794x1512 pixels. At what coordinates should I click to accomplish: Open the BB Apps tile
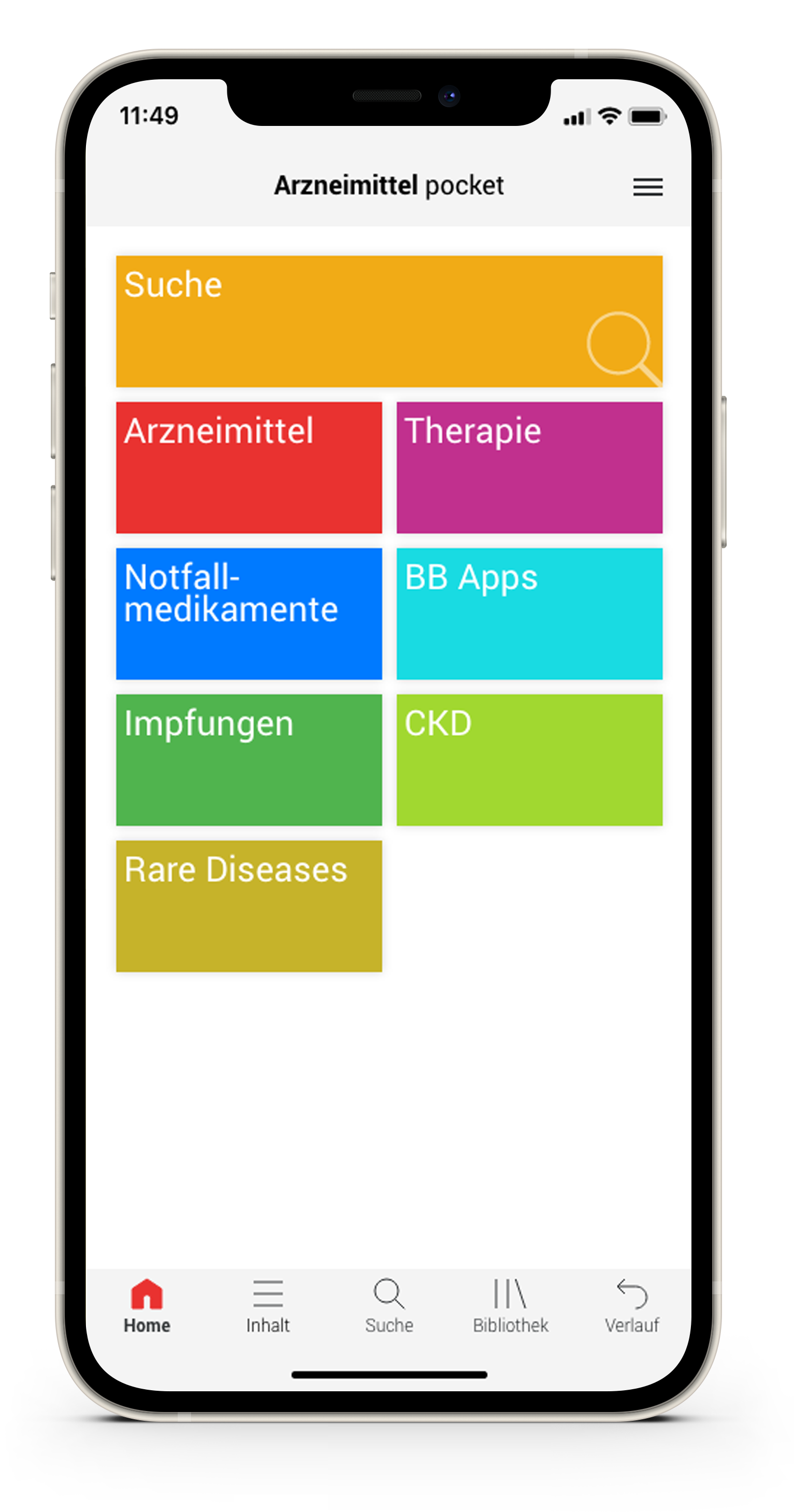tap(529, 614)
